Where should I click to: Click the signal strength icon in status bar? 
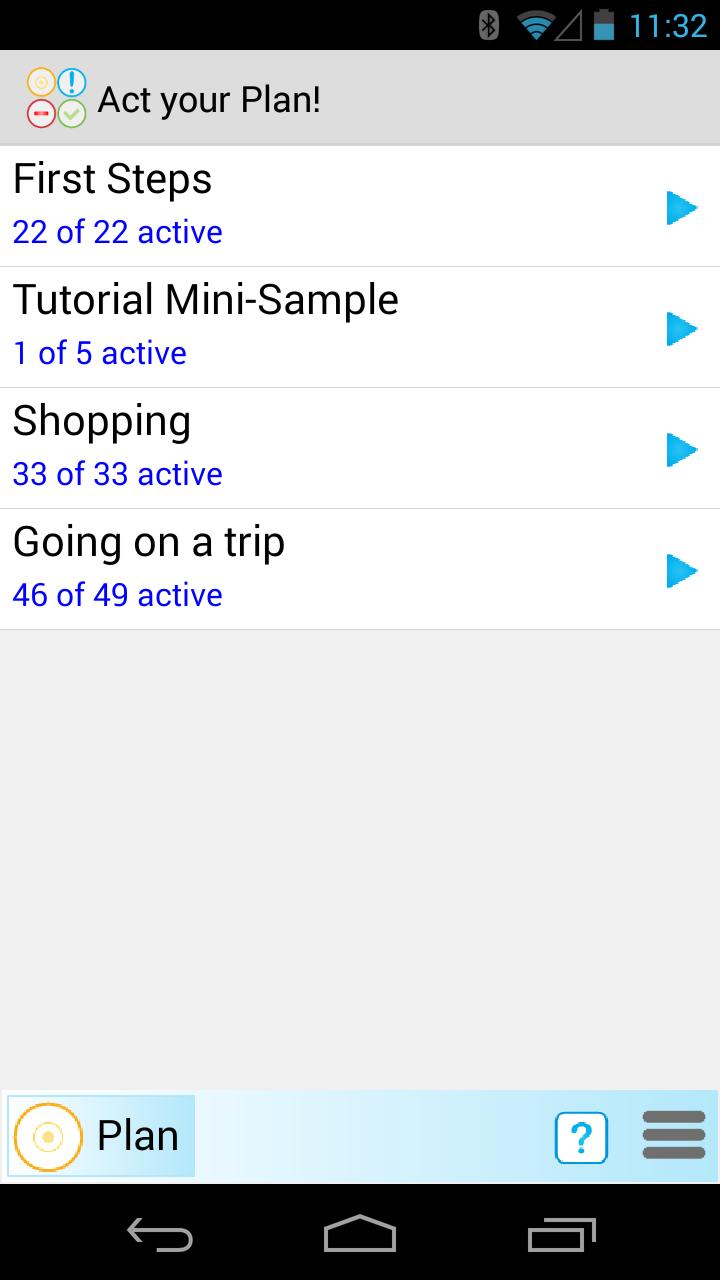[x=571, y=24]
